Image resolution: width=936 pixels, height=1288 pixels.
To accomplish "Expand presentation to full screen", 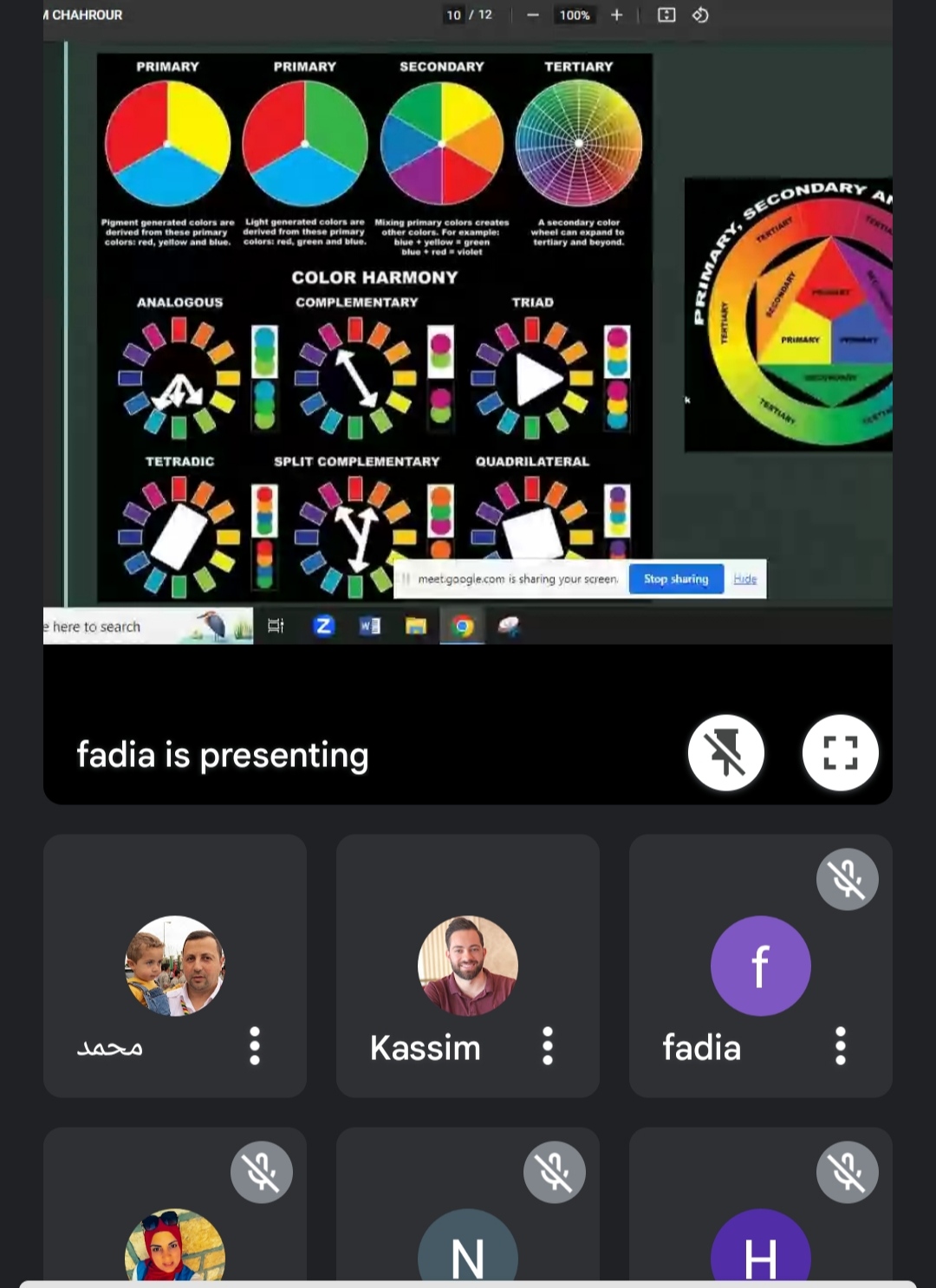I will 840,751.
